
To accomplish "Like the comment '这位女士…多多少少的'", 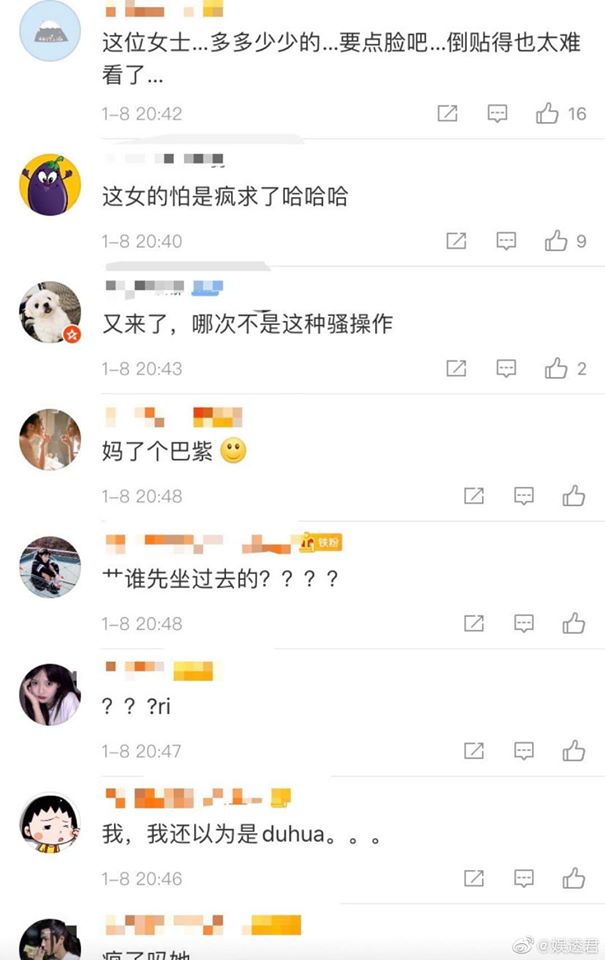I will [x=547, y=114].
